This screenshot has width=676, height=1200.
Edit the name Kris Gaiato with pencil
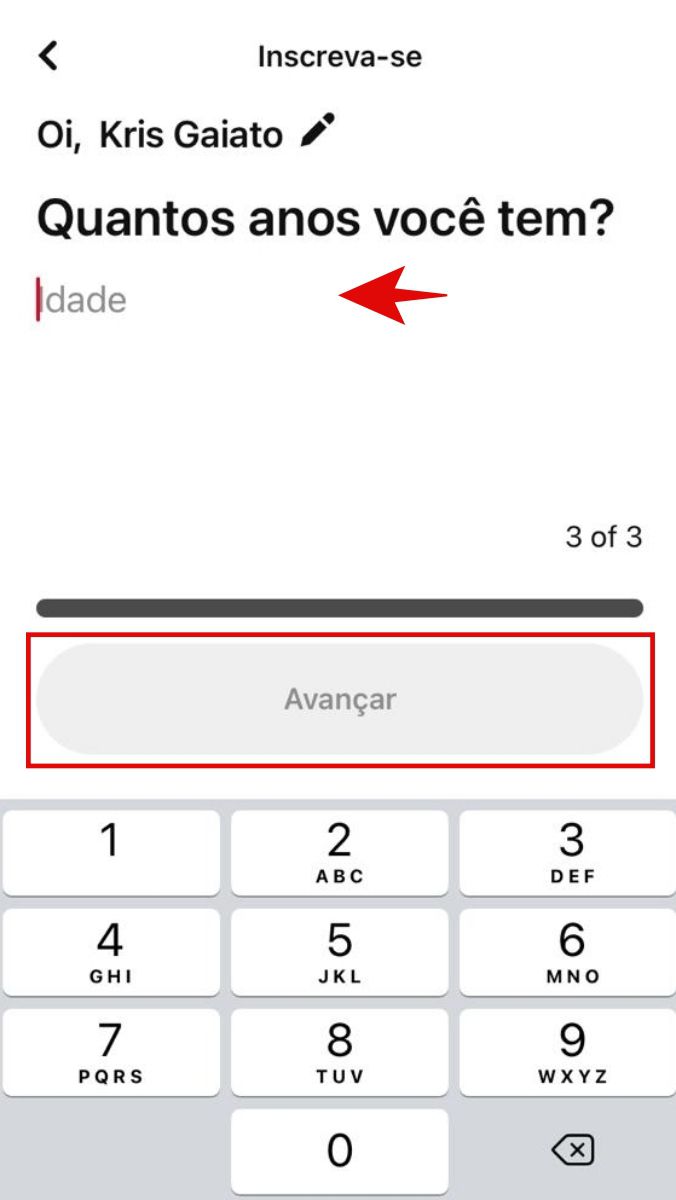point(318,131)
